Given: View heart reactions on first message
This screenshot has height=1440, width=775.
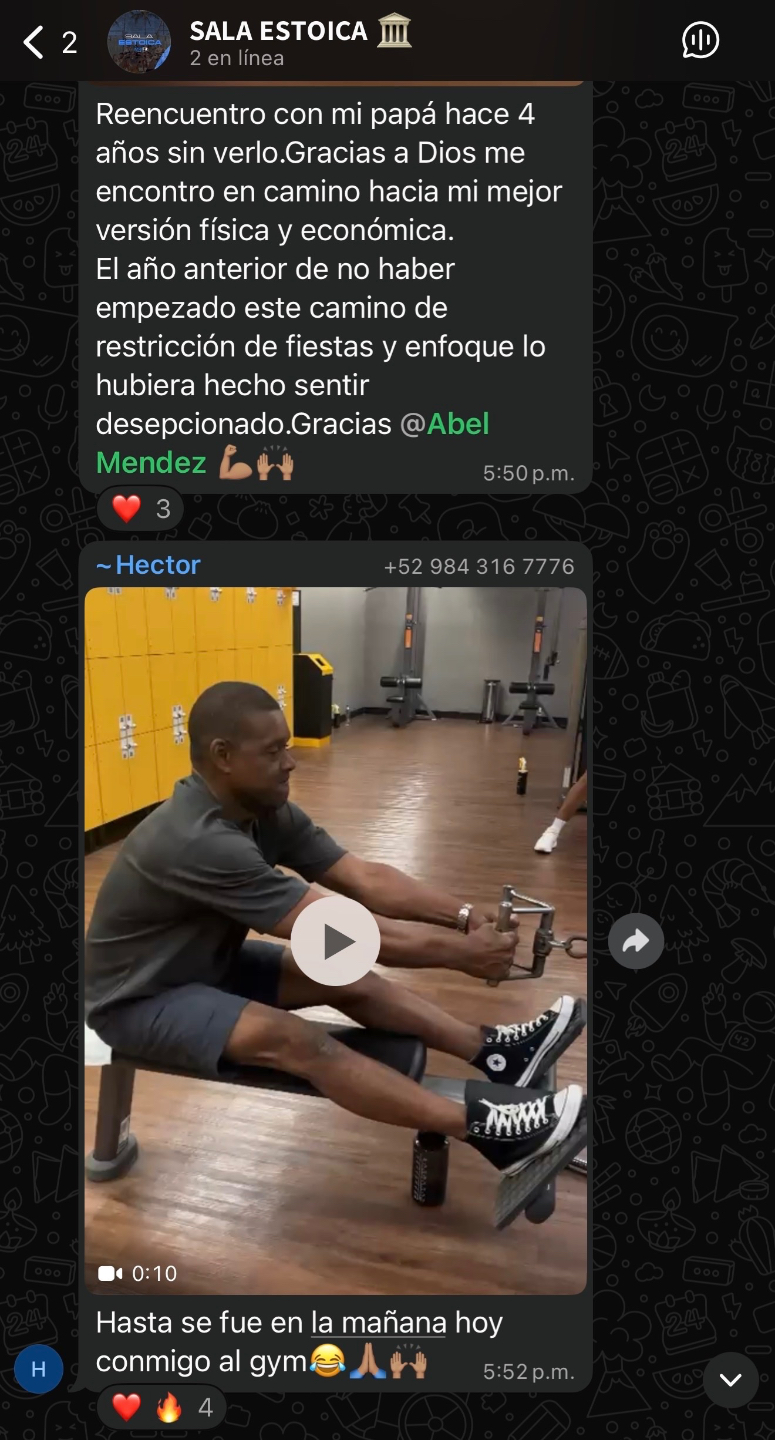Looking at the screenshot, I should click(140, 509).
